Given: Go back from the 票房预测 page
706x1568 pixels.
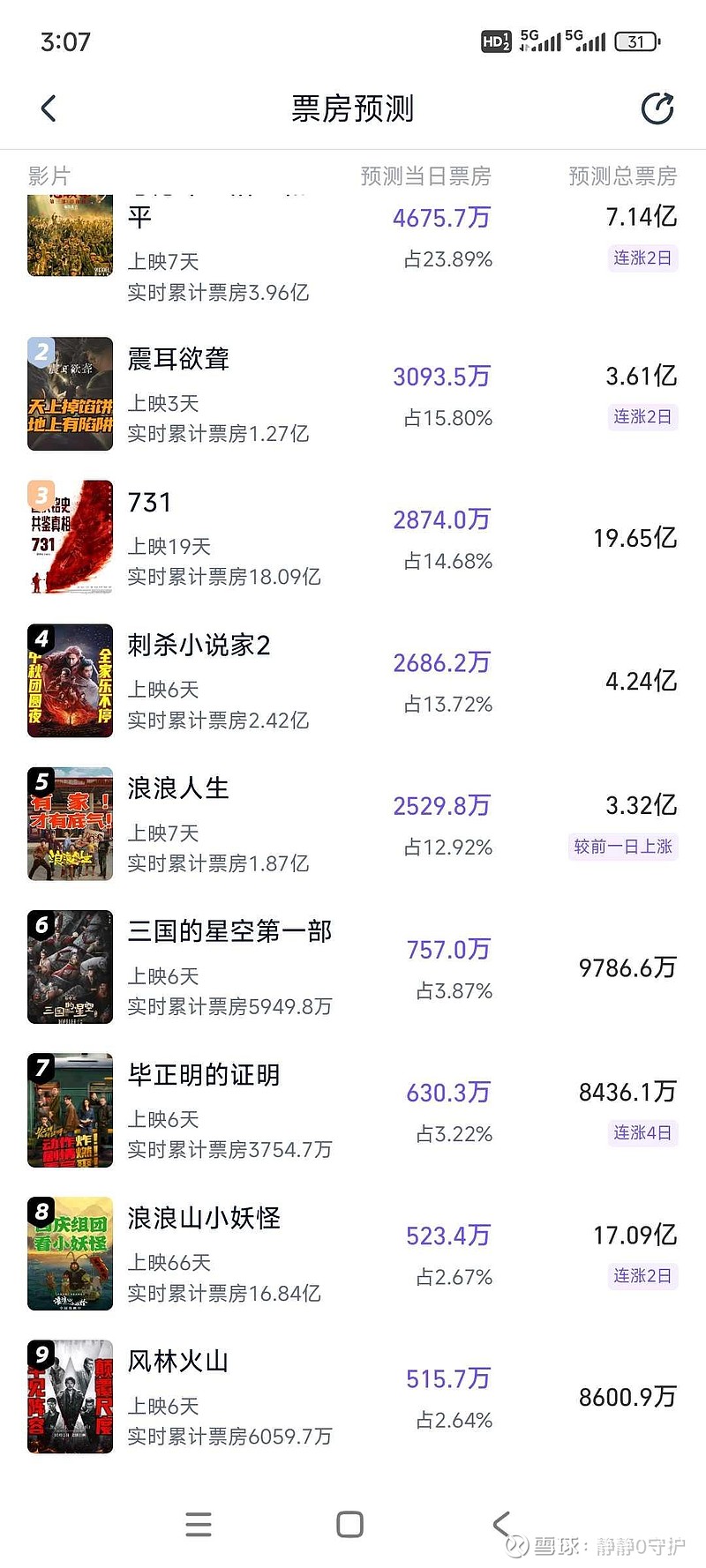Looking at the screenshot, I should coord(49,108).
